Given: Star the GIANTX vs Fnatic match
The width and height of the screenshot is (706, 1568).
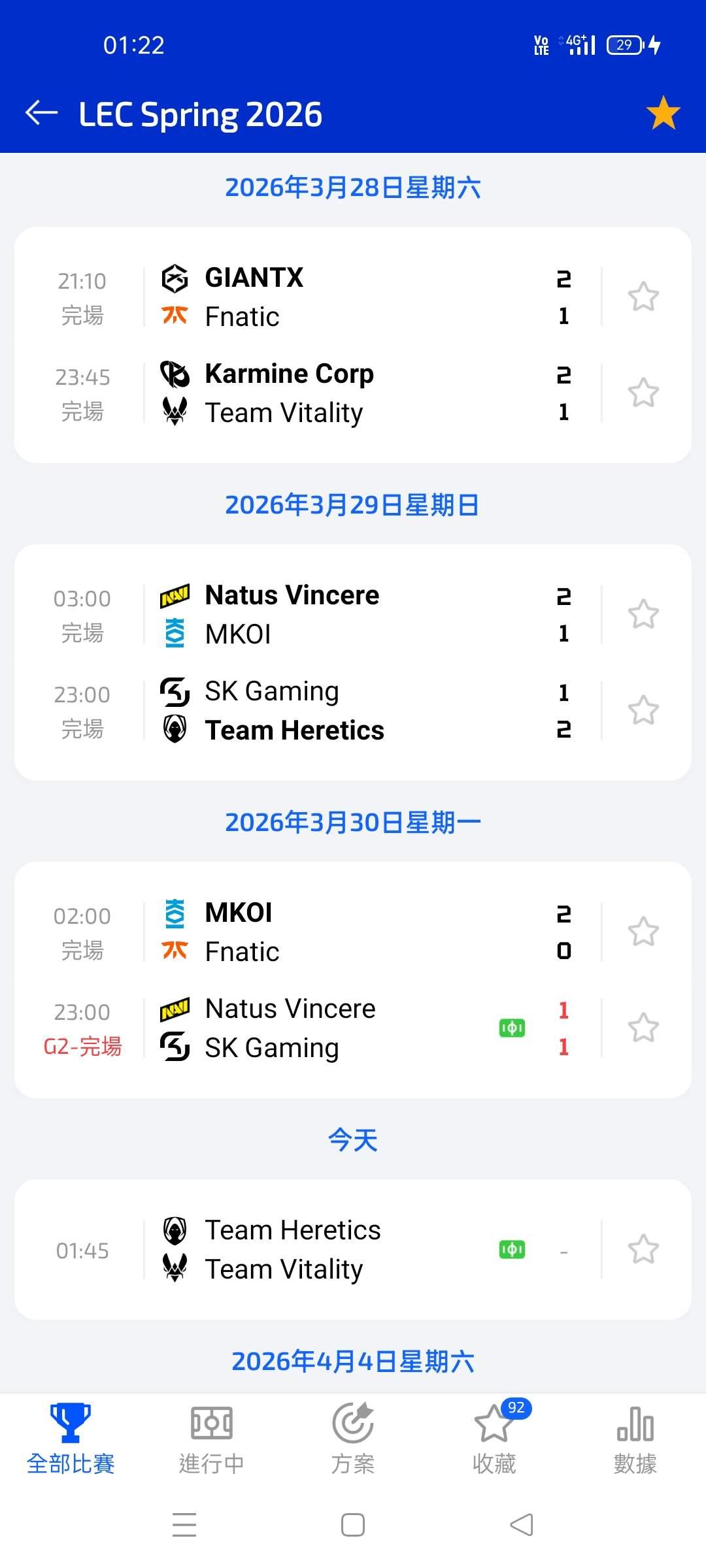Looking at the screenshot, I should (x=643, y=297).
